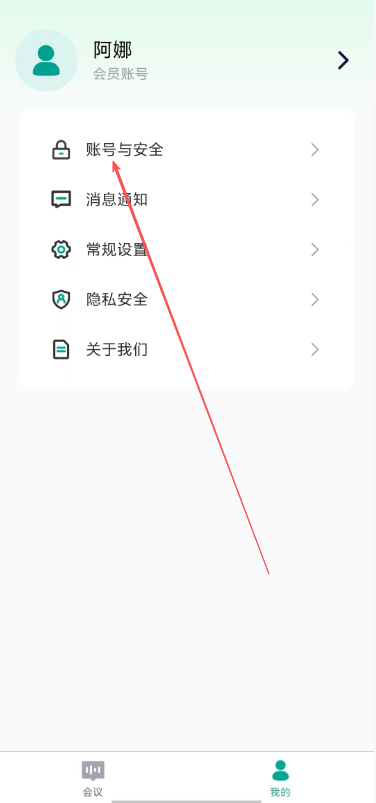Tap the profile avatar picture
This screenshot has width=376, height=803.
click(x=46, y=60)
